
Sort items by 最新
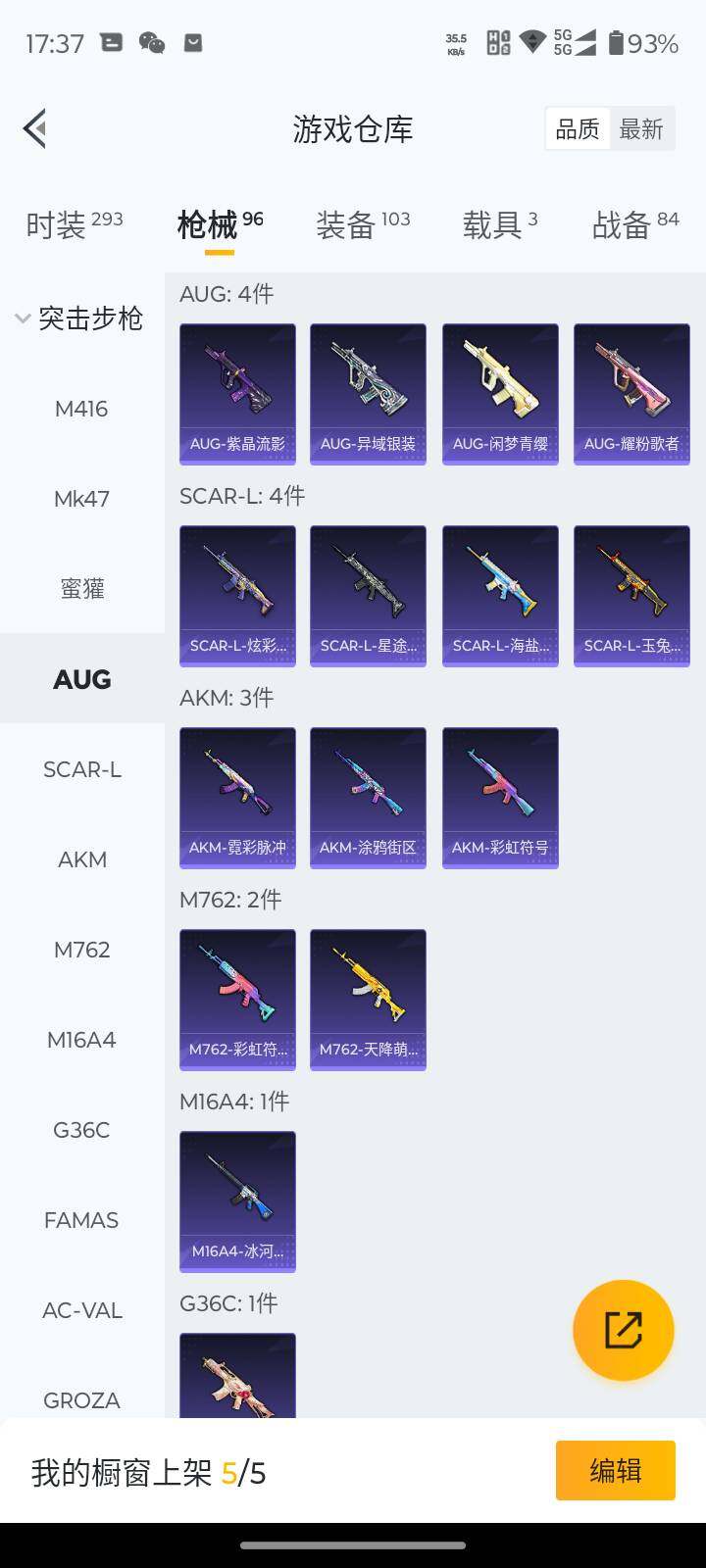641,128
